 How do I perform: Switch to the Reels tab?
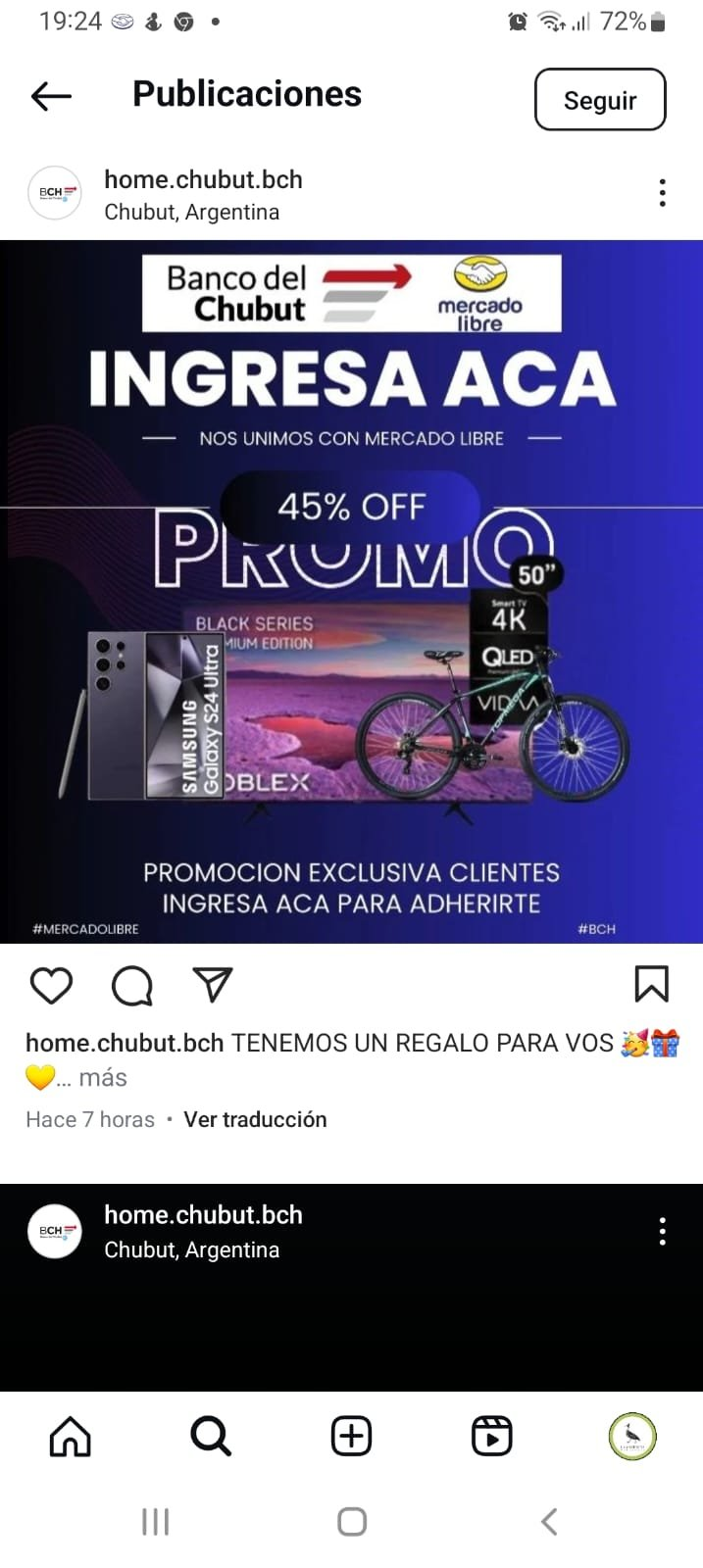[x=491, y=1437]
